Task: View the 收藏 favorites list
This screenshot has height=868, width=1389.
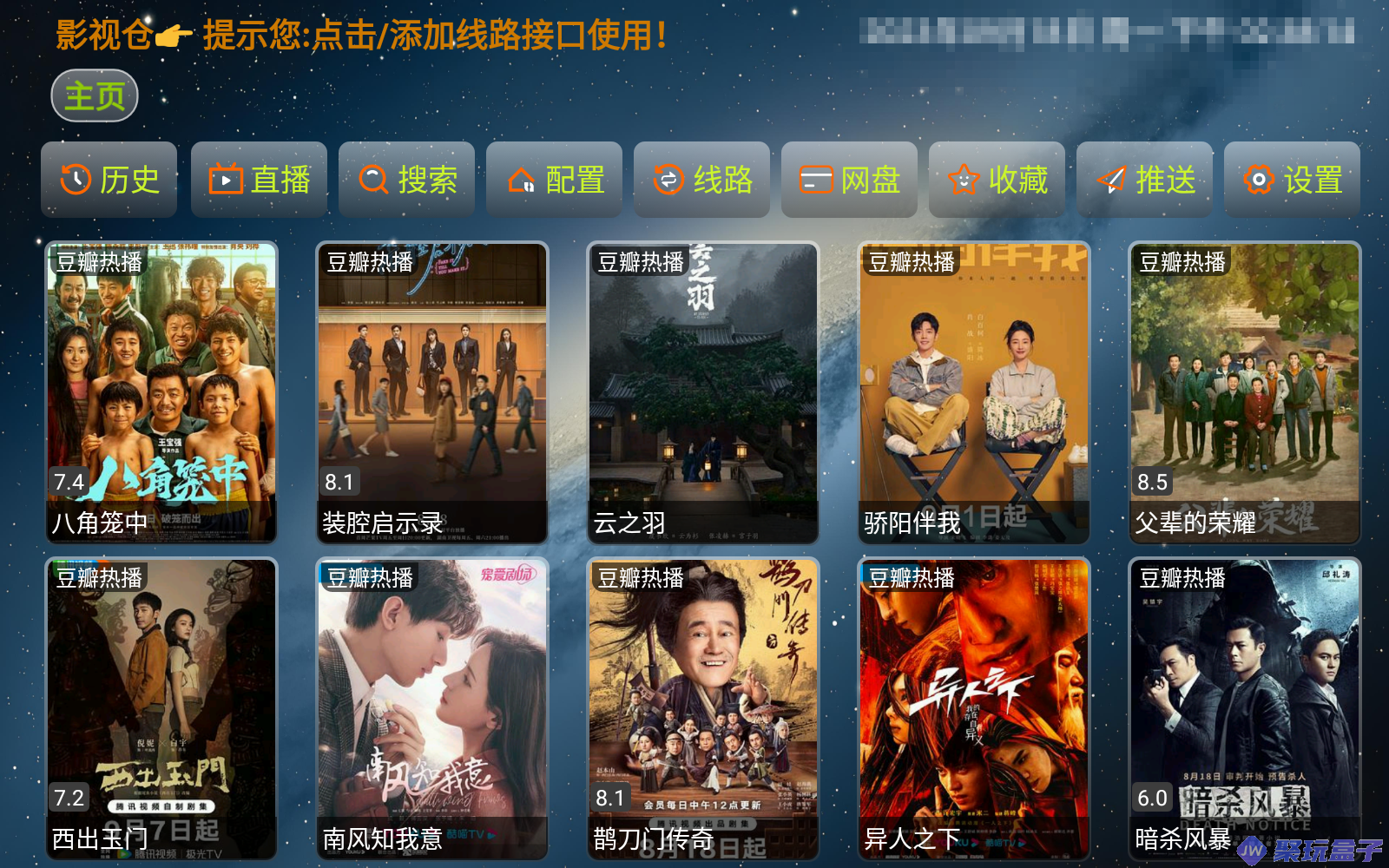Action: 997,180
